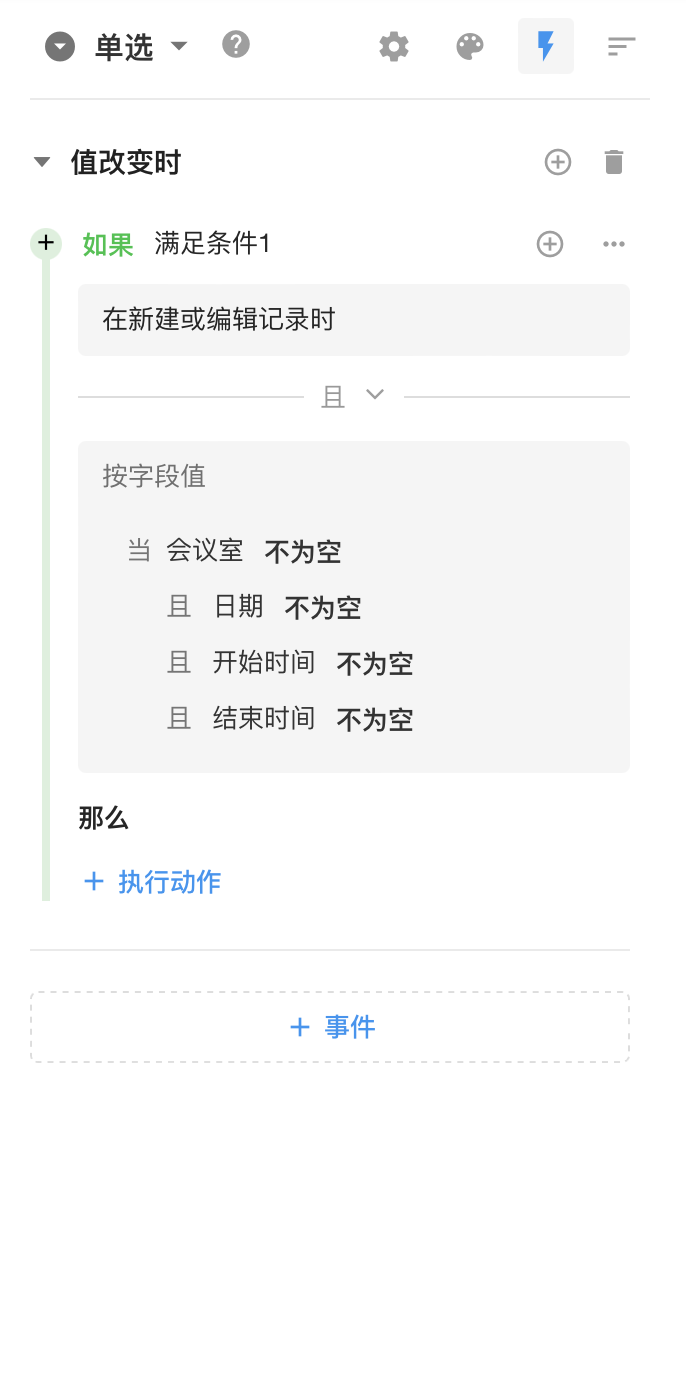
Task: Open the sort lines icon
Action: [x=622, y=46]
